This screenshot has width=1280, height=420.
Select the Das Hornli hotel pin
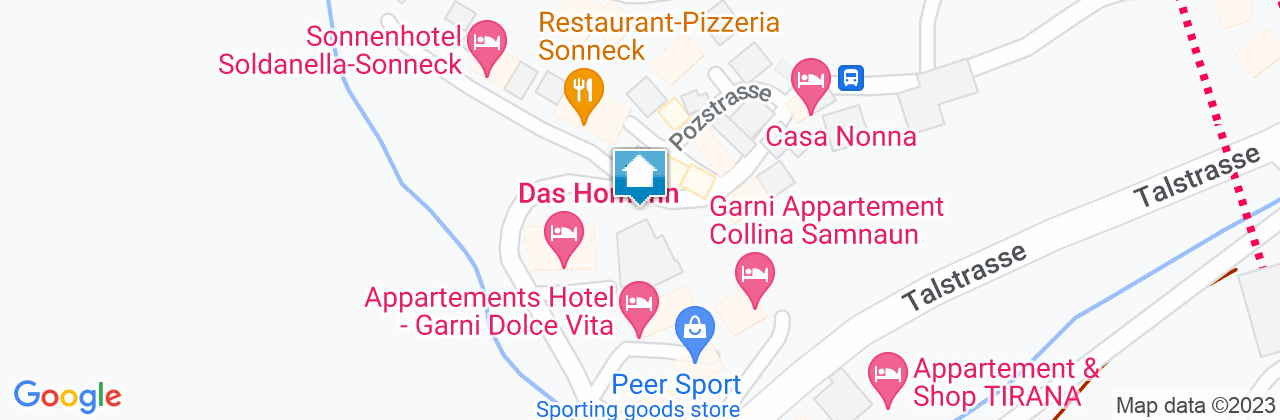(x=563, y=234)
